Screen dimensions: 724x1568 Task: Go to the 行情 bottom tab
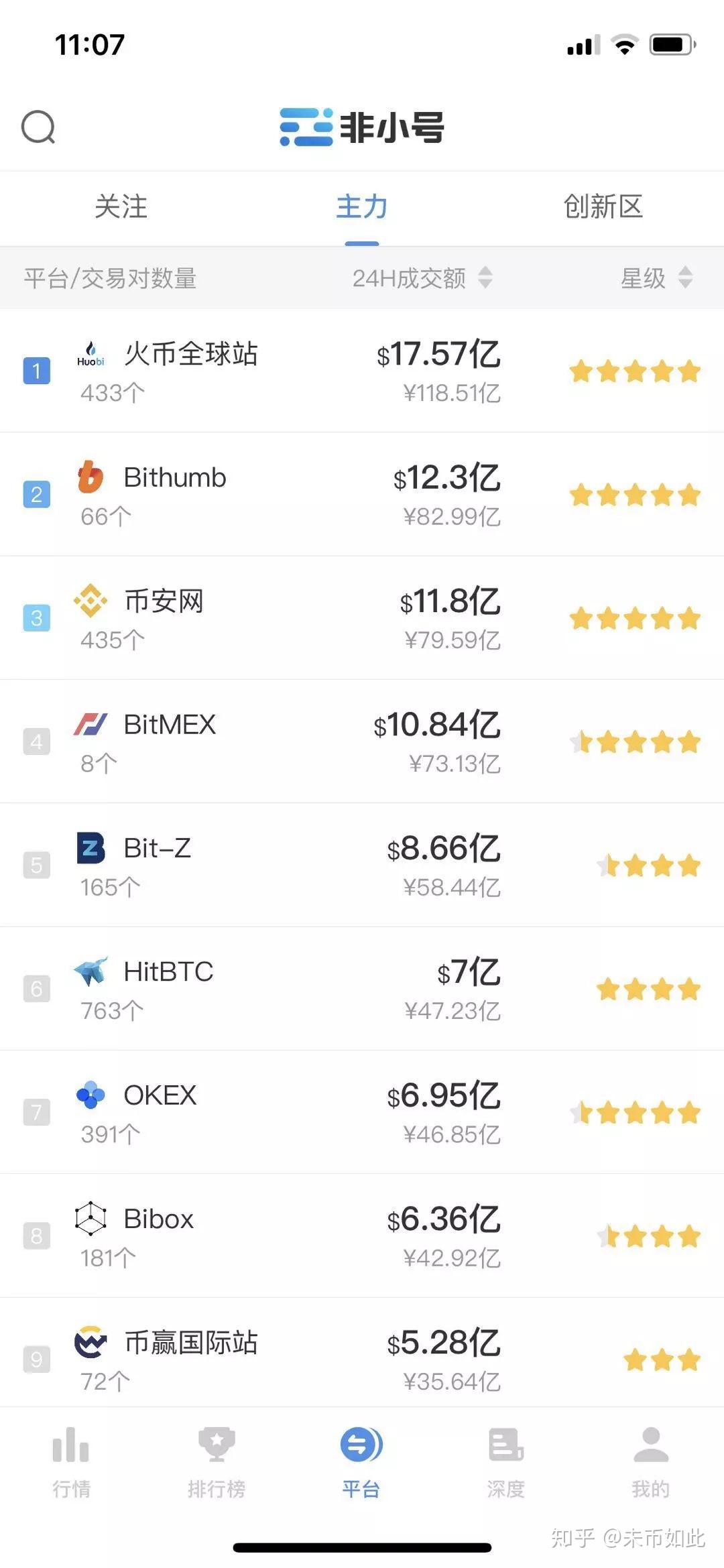[71, 1463]
